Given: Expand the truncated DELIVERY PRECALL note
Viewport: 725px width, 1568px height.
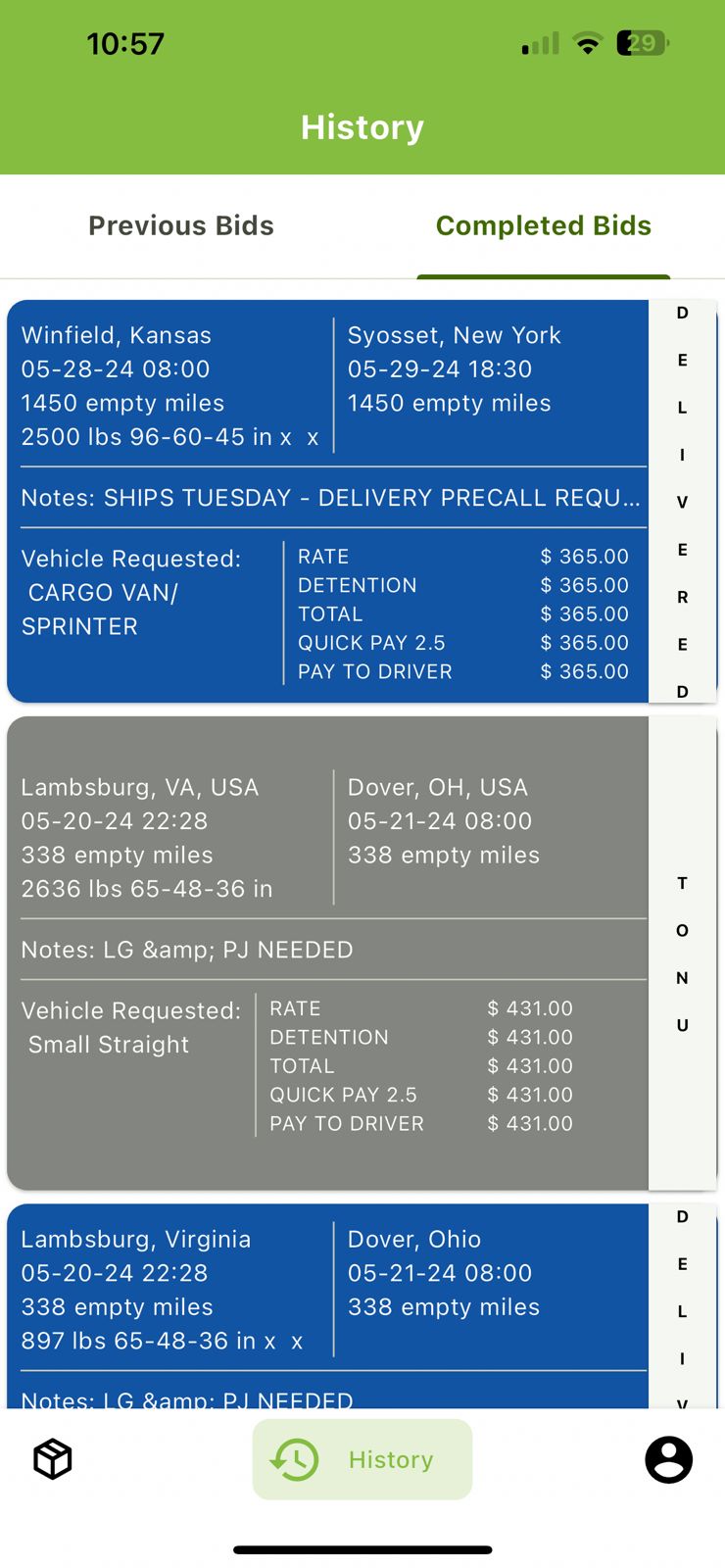Looking at the screenshot, I should (x=333, y=498).
